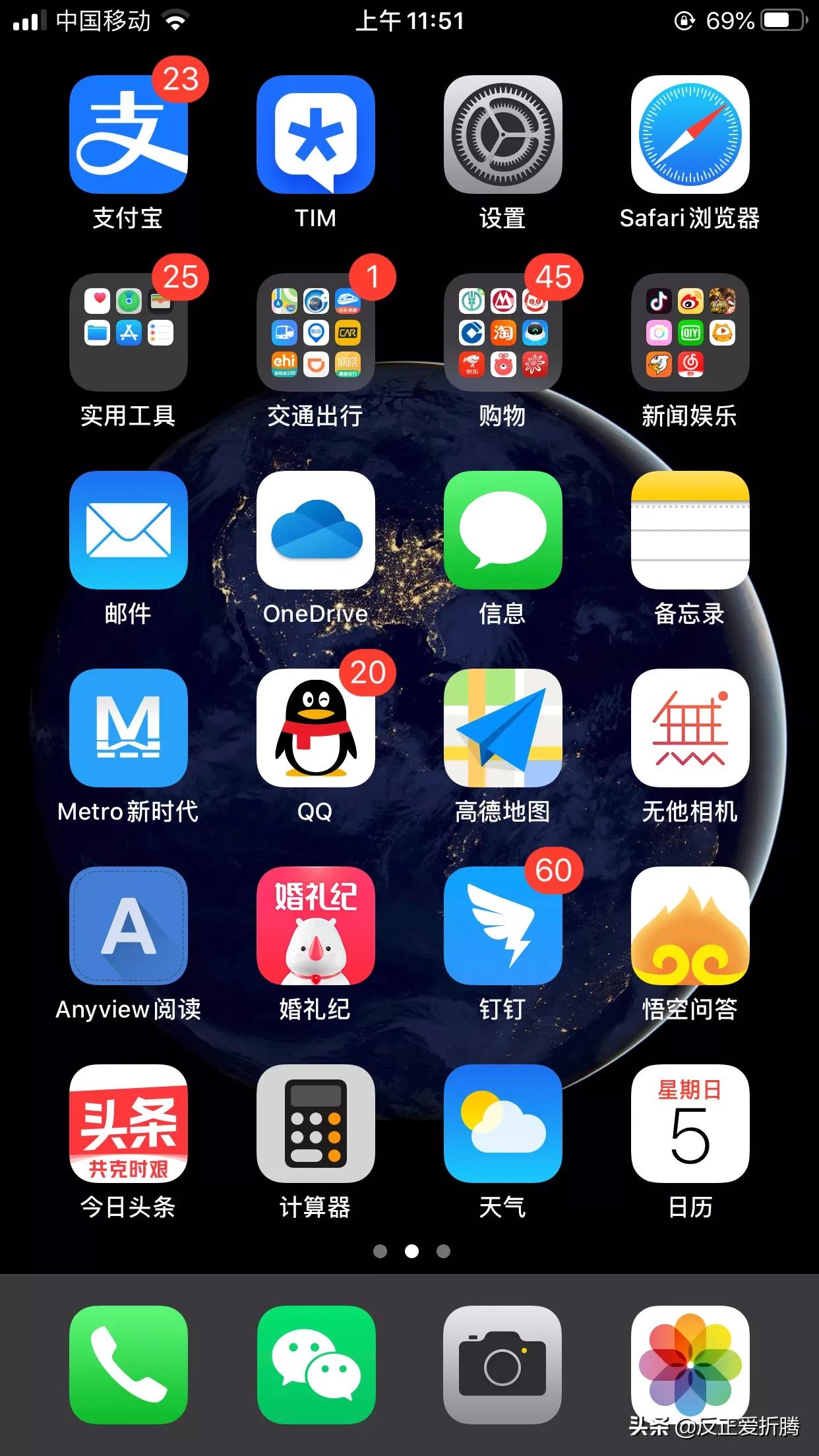Open the Phone dialer in the dock
The height and width of the screenshot is (1456, 819).
coord(129,1365)
